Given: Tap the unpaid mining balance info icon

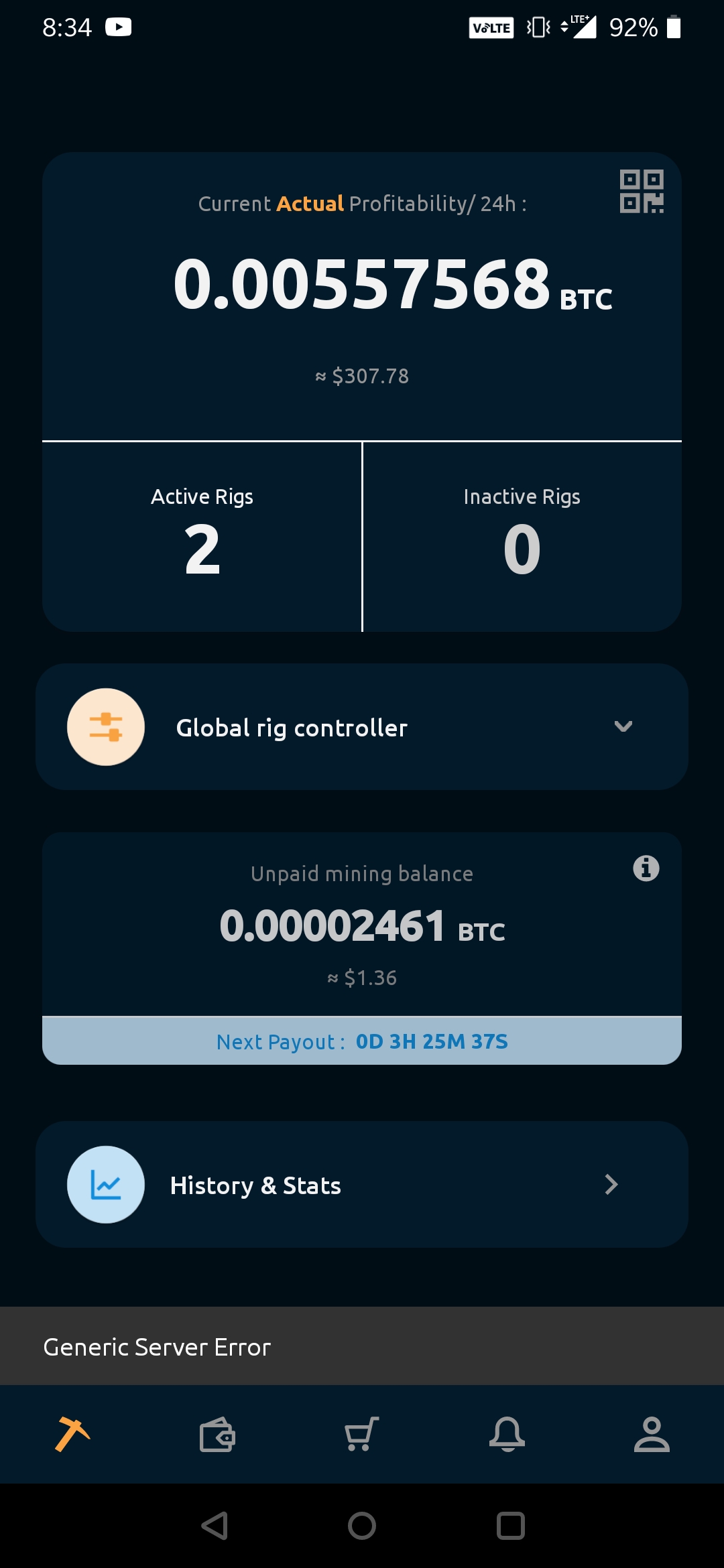Looking at the screenshot, I should point(646,868).
